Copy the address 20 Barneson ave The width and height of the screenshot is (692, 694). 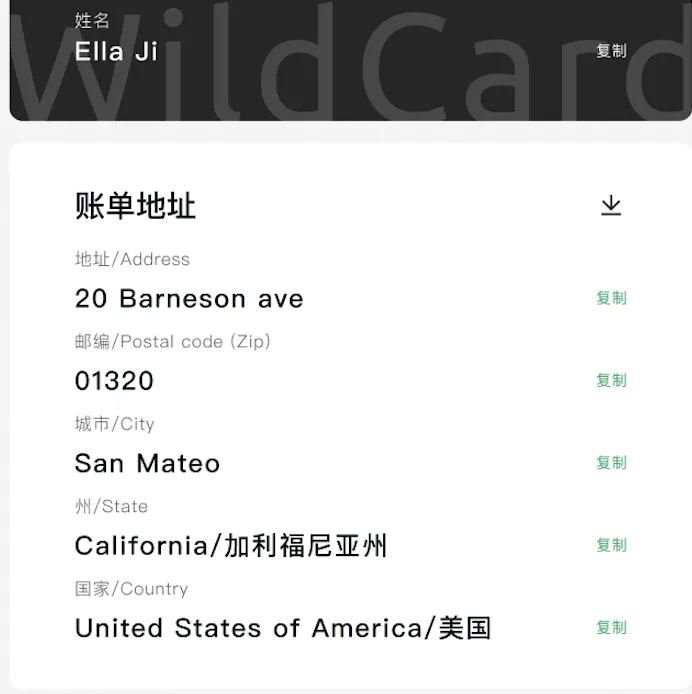coord(611,298)
